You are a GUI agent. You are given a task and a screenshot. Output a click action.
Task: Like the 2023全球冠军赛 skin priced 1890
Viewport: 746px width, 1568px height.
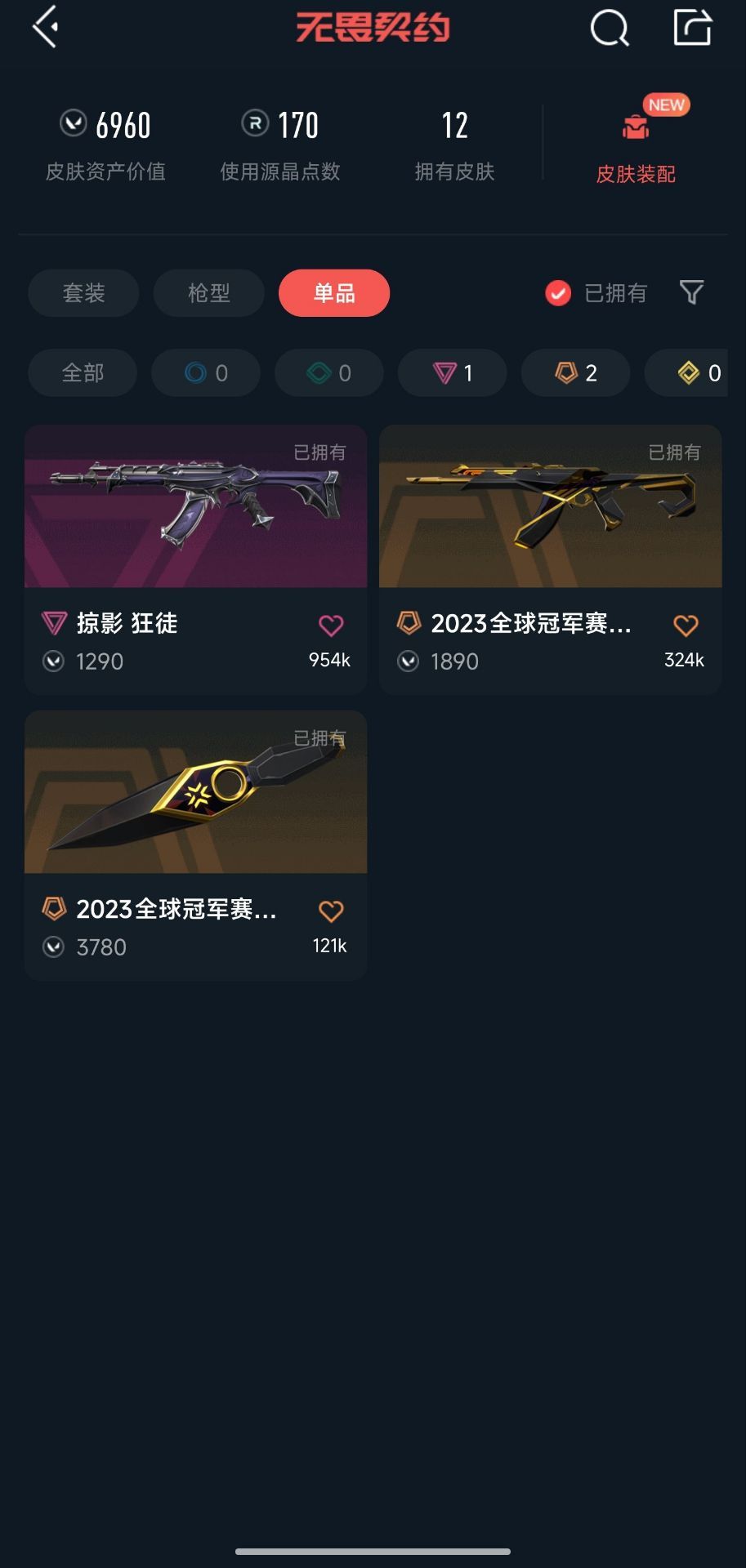686,626
